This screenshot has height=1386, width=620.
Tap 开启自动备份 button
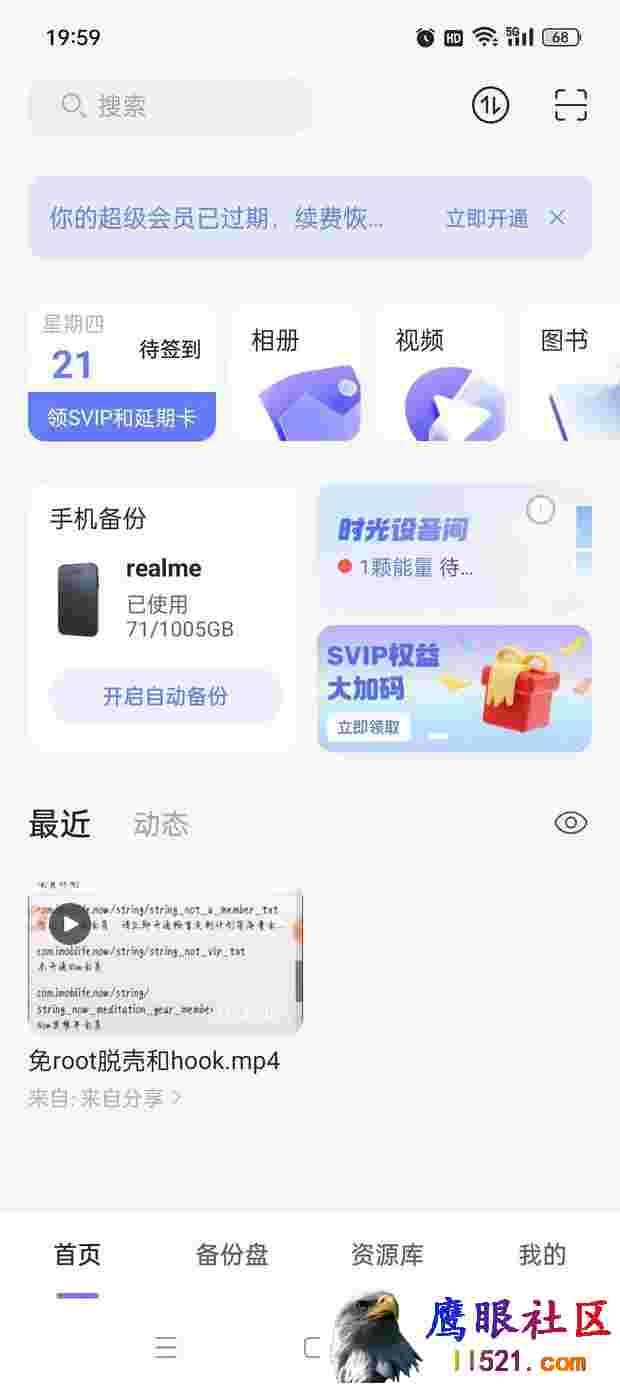pos(165,697)
